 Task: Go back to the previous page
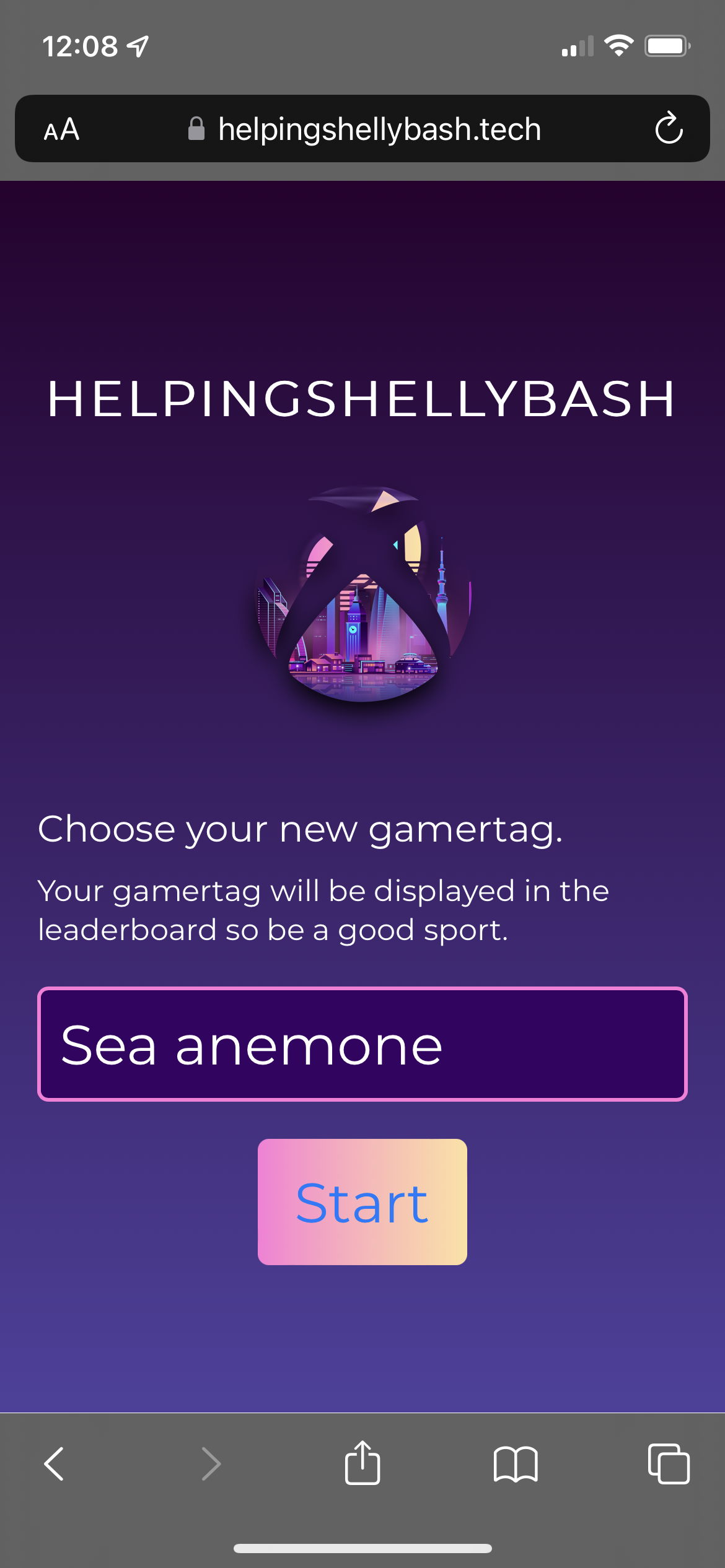[55, 1464]
